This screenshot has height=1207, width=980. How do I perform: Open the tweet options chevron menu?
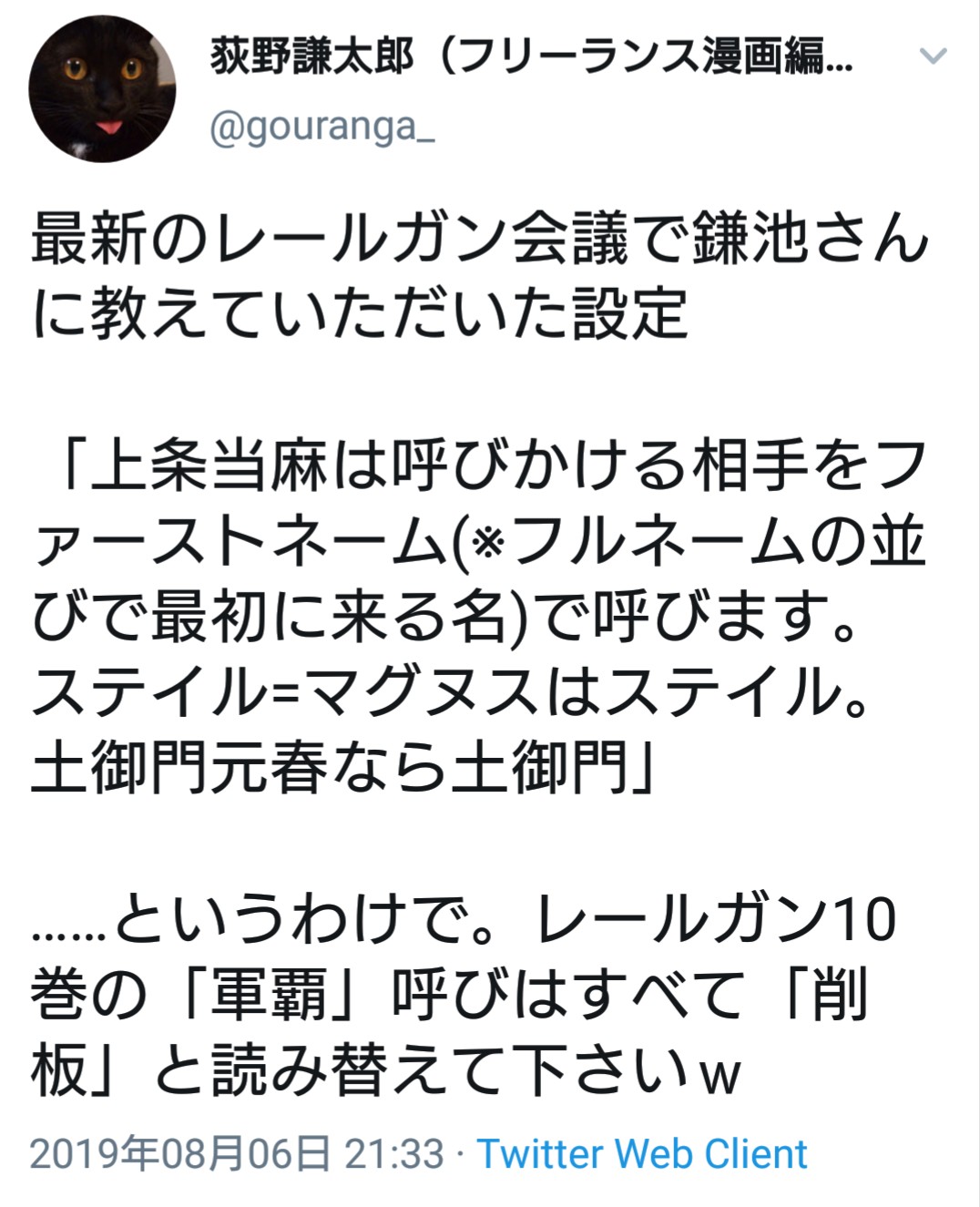point(934,57)
